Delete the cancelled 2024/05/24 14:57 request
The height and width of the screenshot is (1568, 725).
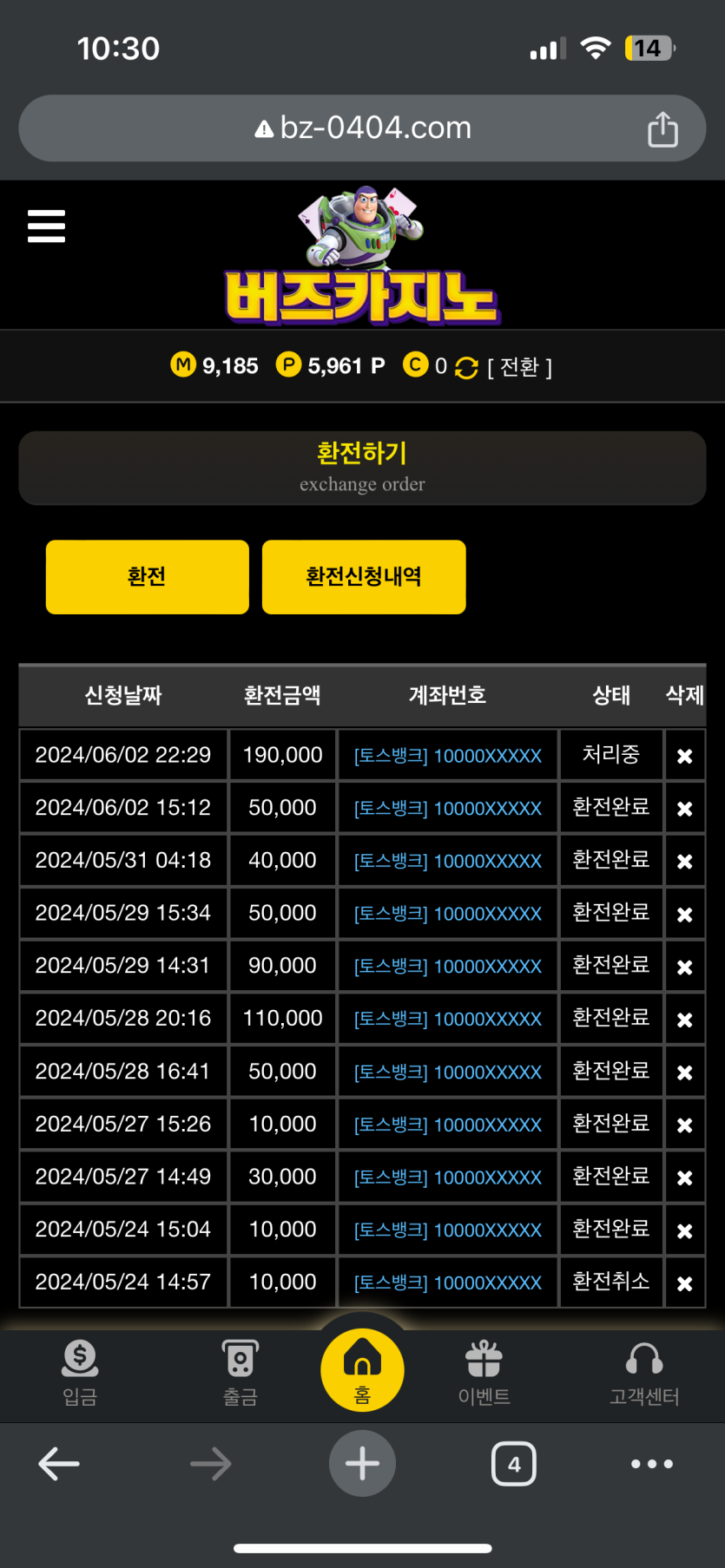(x=684, y=1283)
